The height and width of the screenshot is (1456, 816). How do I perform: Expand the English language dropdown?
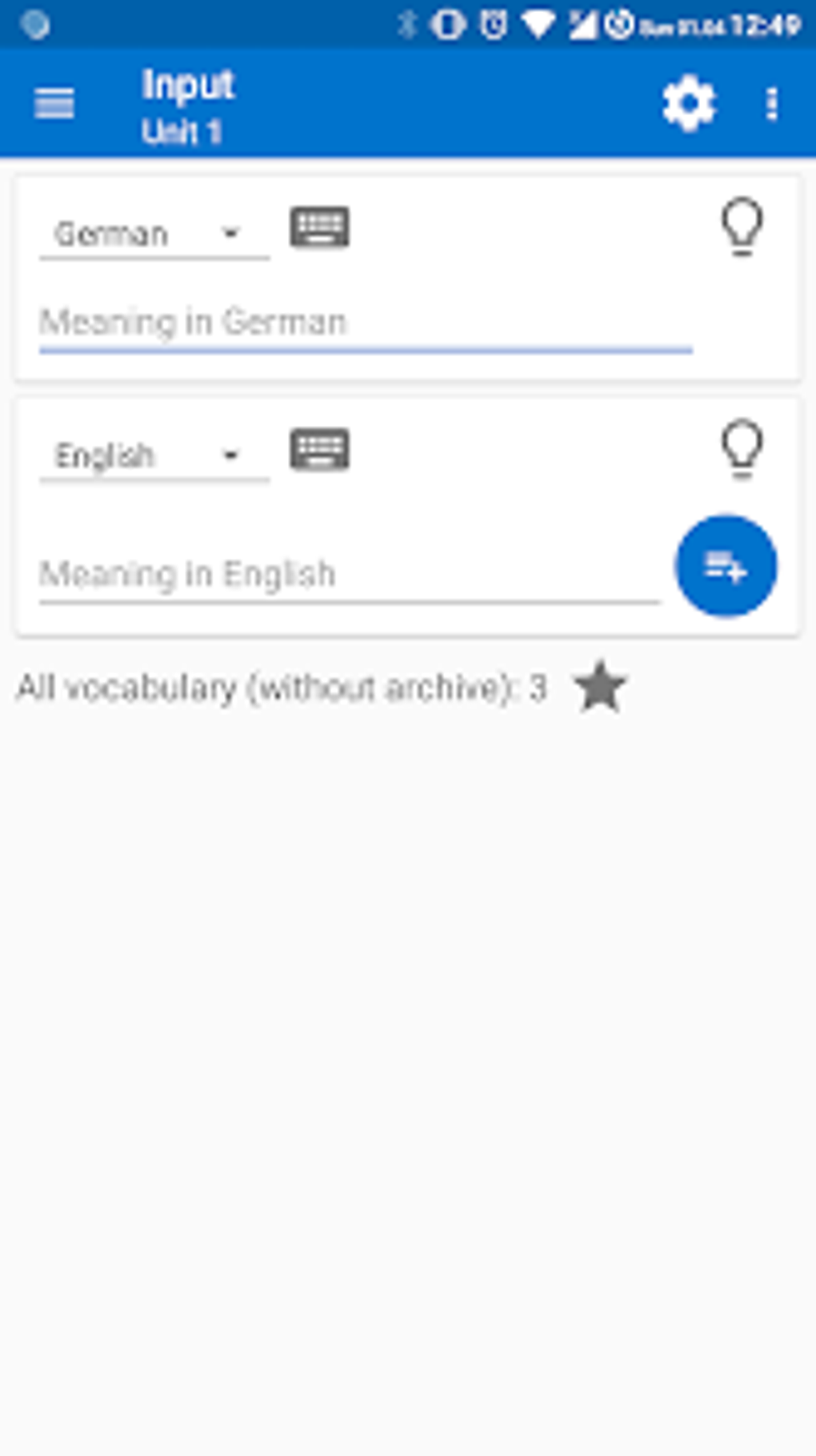click(x=154, y=455)
